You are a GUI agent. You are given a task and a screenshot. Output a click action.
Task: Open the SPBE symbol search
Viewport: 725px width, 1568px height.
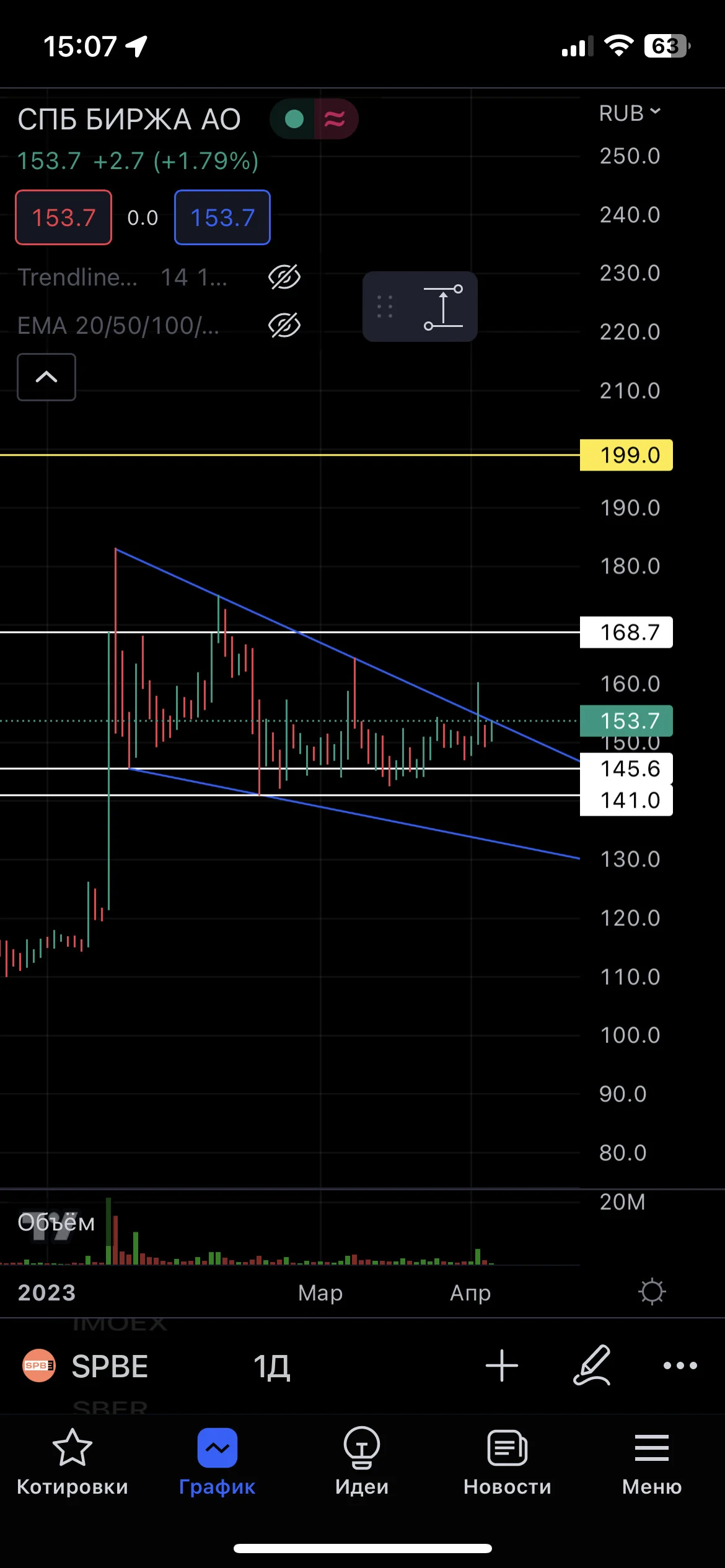click(x=86, y=1366)
